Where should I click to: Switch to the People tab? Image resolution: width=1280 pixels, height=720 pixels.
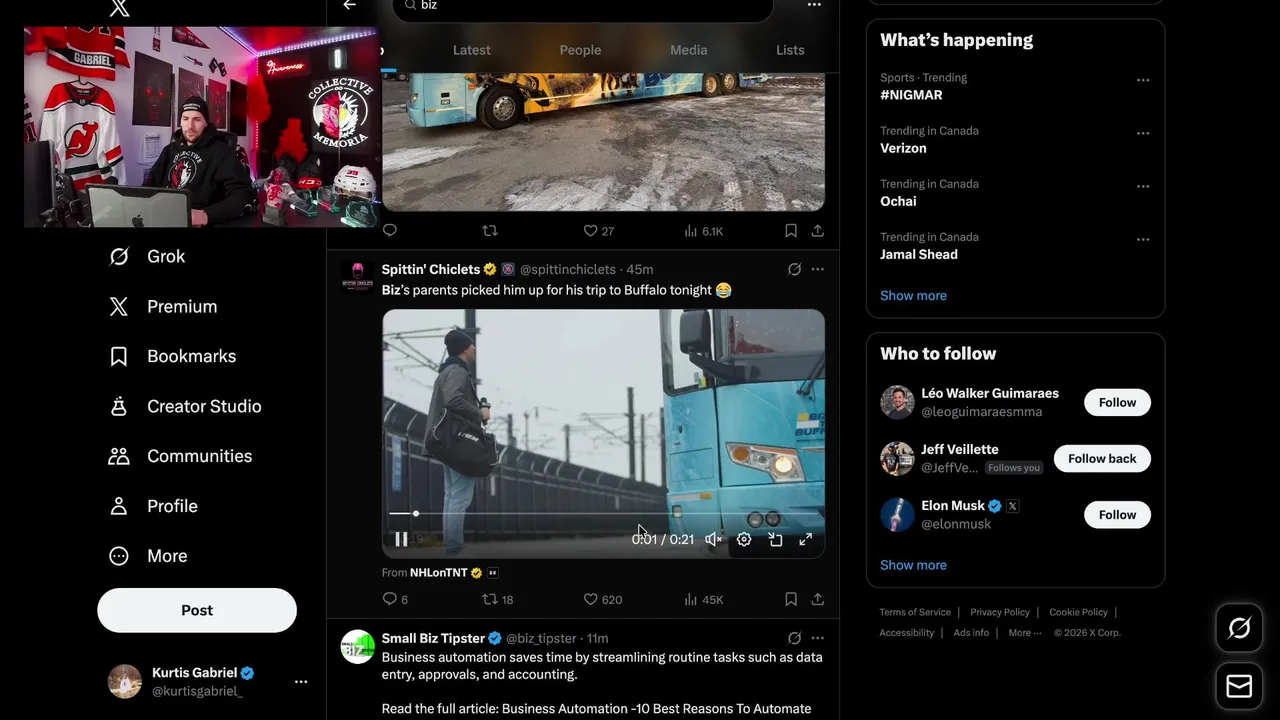(x=580, y=50)
